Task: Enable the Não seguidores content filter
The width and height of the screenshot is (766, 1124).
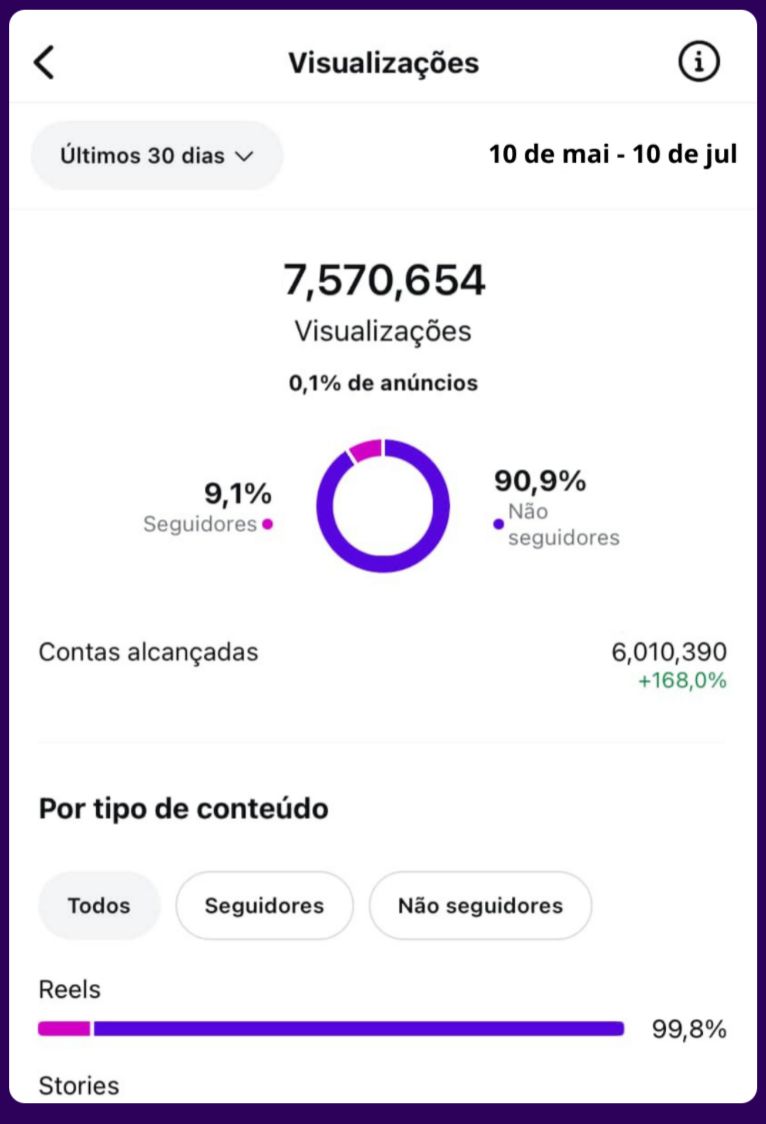Action: pos(480,906)
